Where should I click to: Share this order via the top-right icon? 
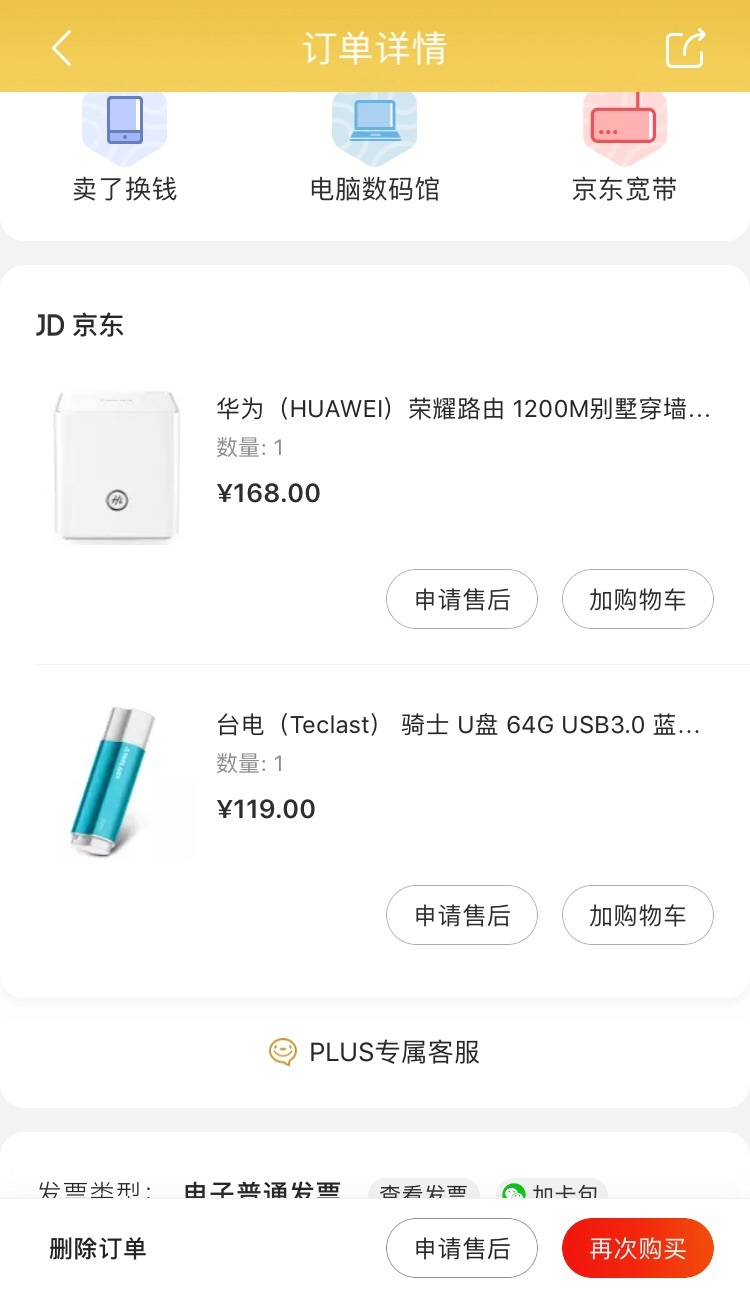[686, 47]
